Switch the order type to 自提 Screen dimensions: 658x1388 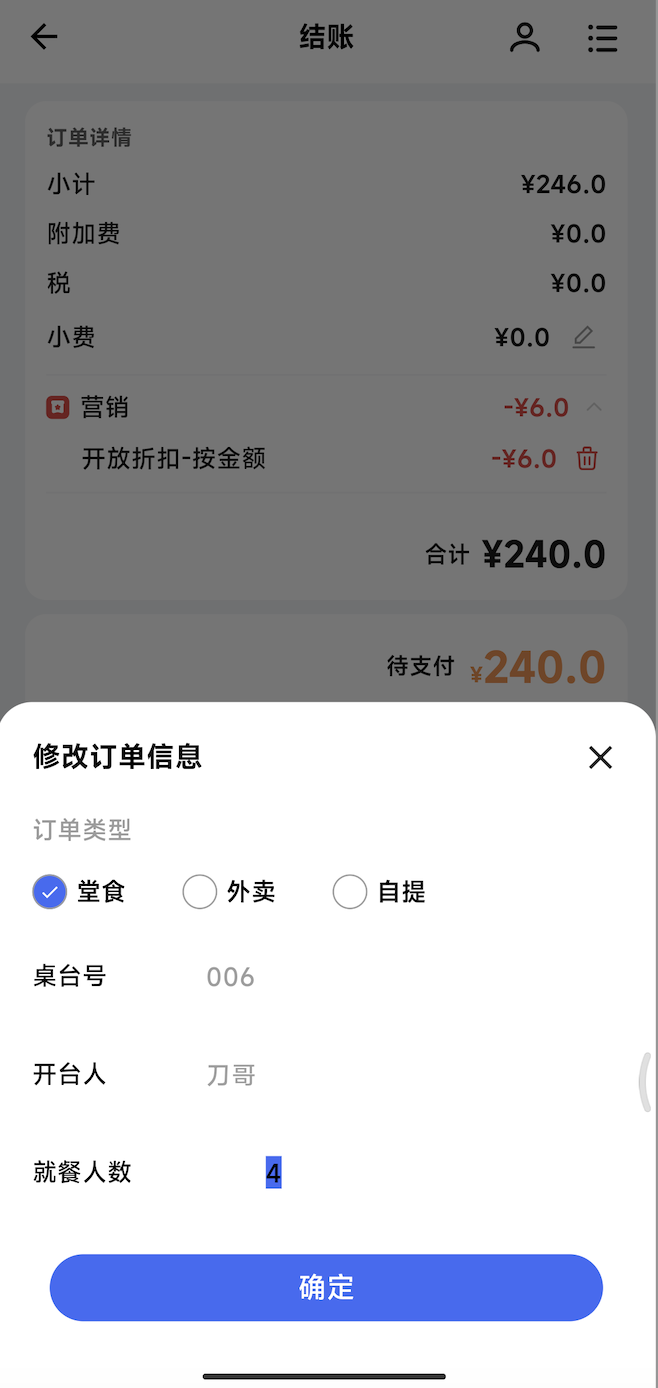[350, 891]
